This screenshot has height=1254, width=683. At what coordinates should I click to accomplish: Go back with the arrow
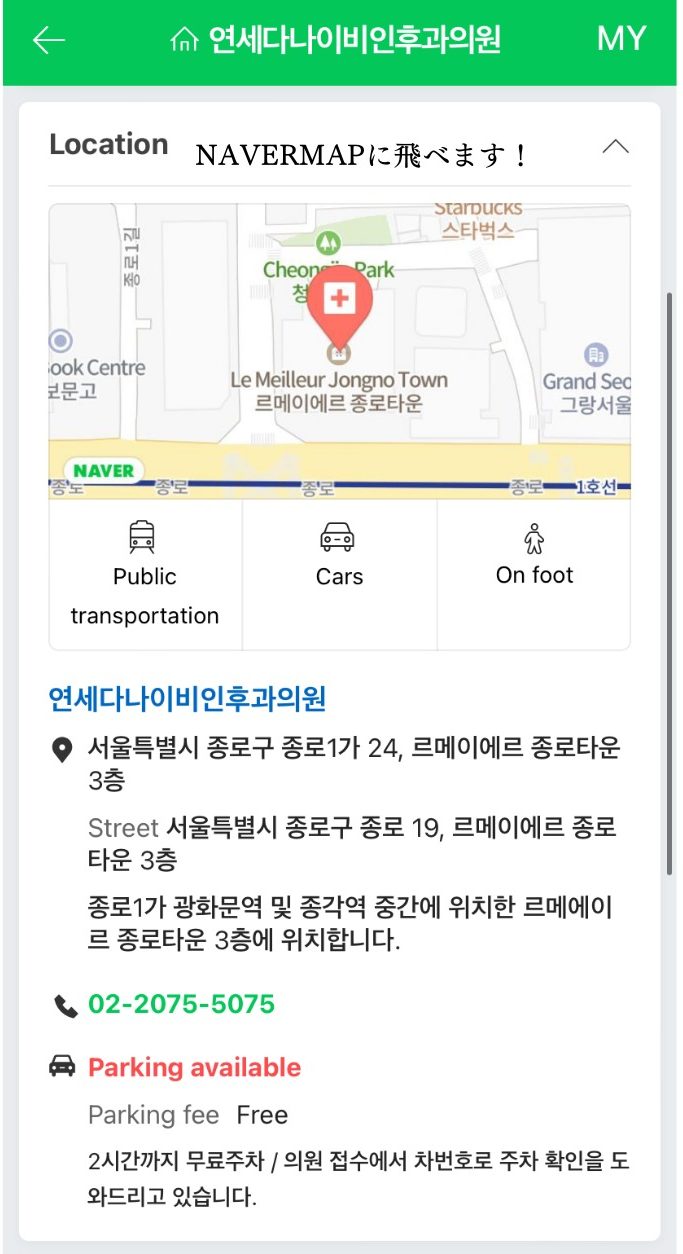[x=48, y=40]
